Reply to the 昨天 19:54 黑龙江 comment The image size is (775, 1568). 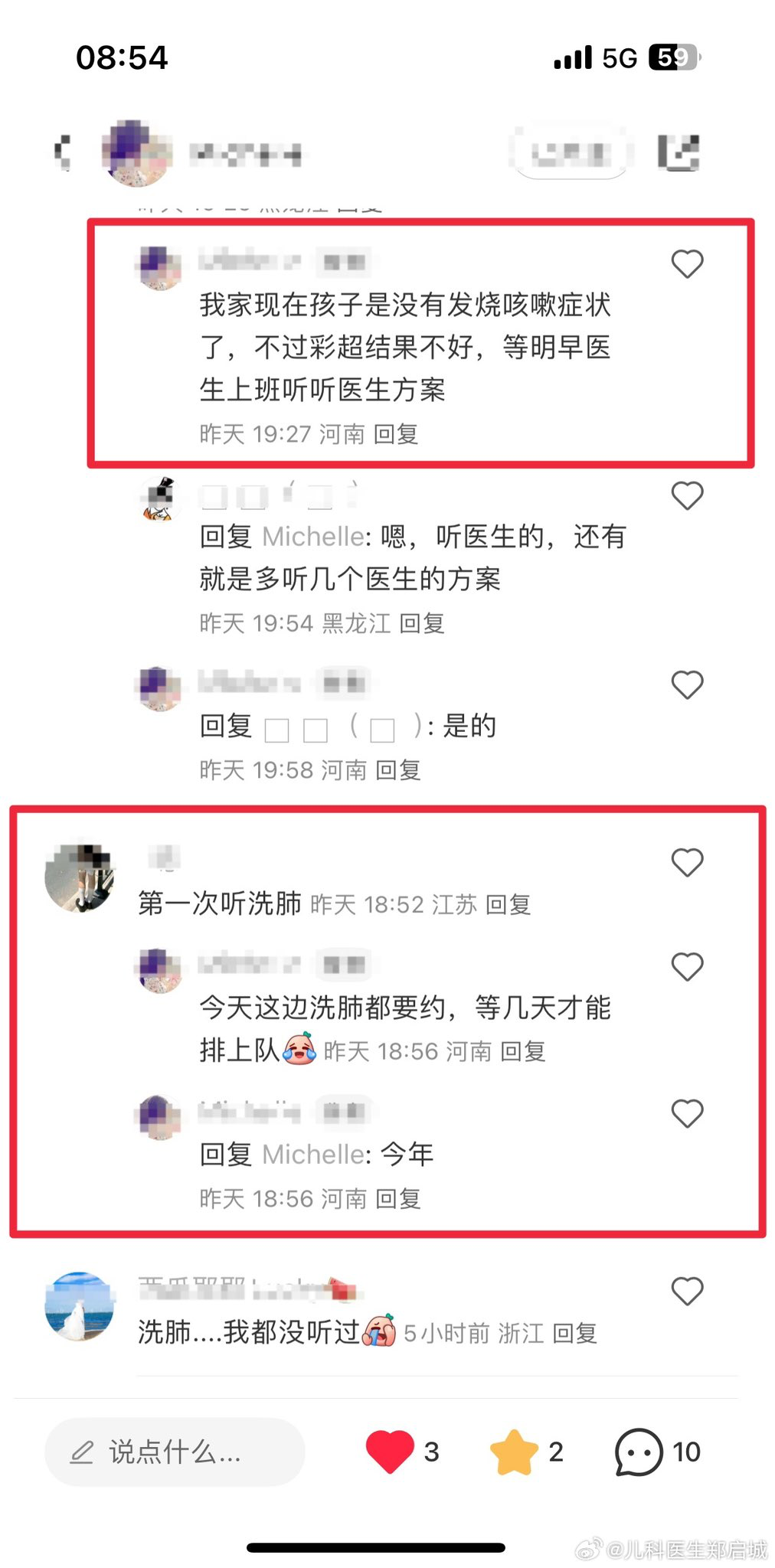[422, 623]
